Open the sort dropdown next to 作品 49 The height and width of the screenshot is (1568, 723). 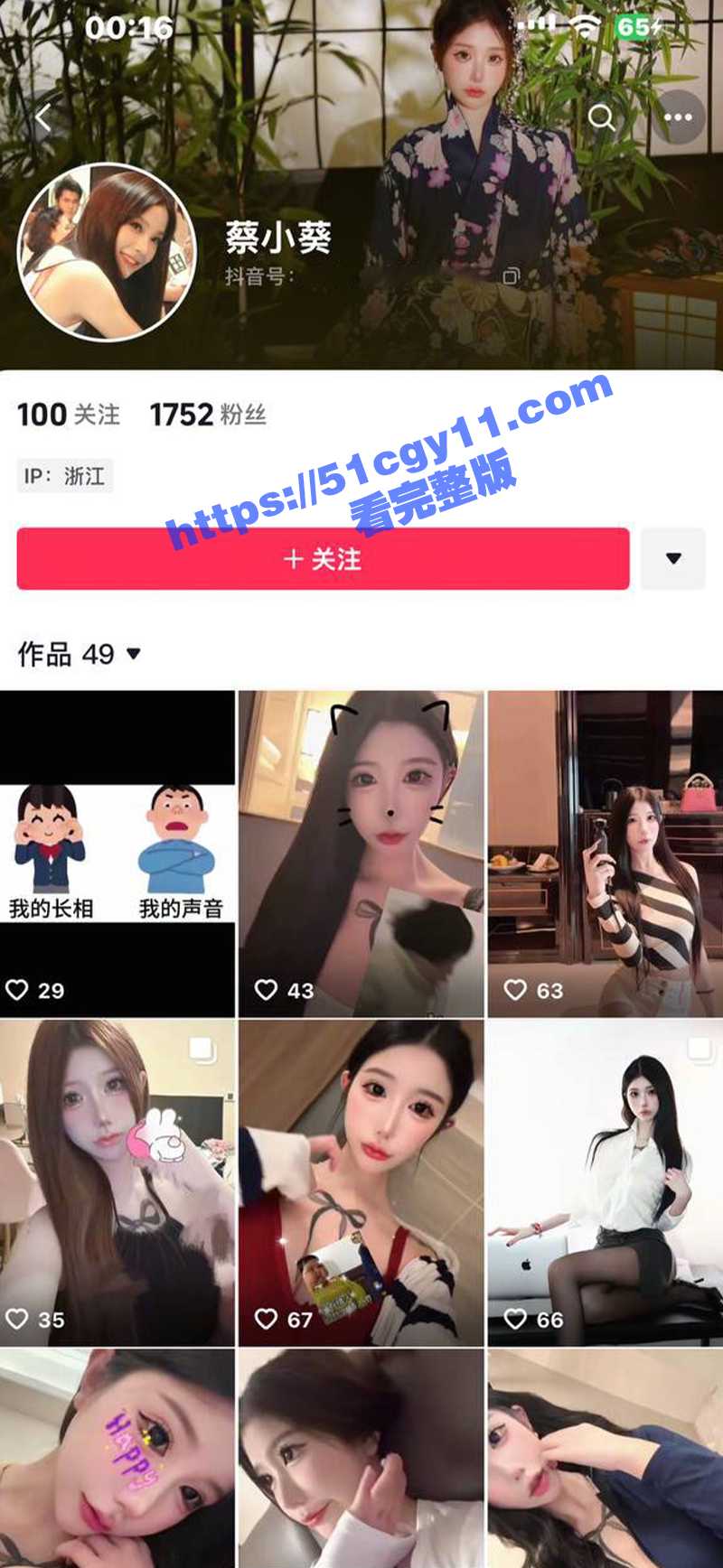[132, 654]
